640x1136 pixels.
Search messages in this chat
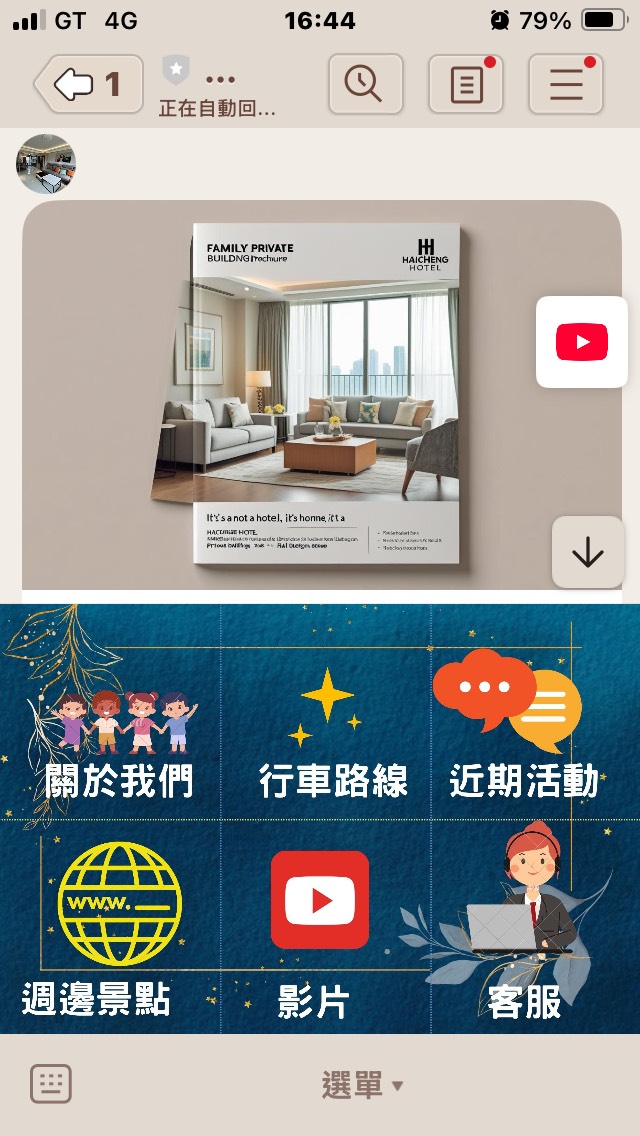(x=365, y=85)
